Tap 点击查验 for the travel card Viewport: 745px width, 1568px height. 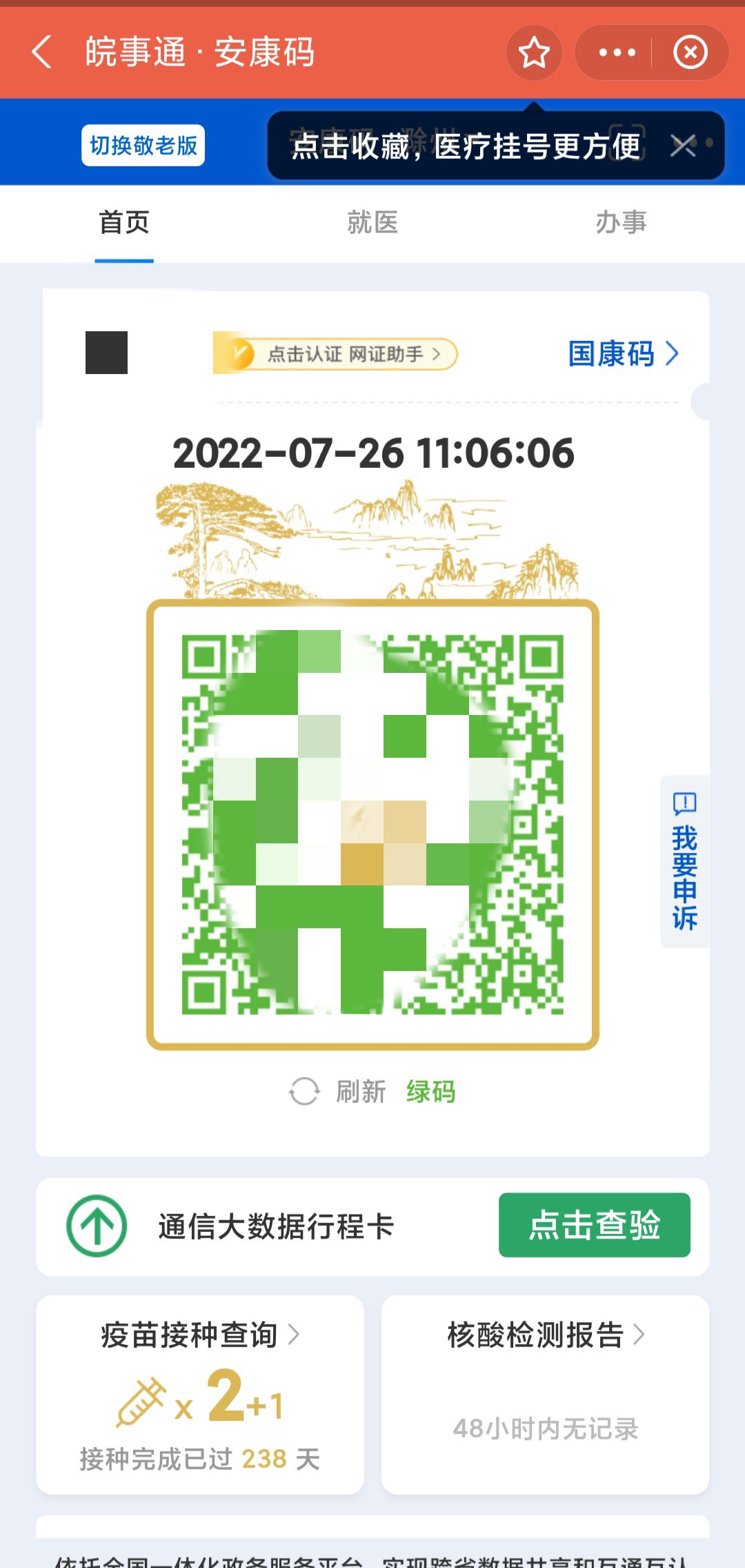click(x=594, y=1225)
